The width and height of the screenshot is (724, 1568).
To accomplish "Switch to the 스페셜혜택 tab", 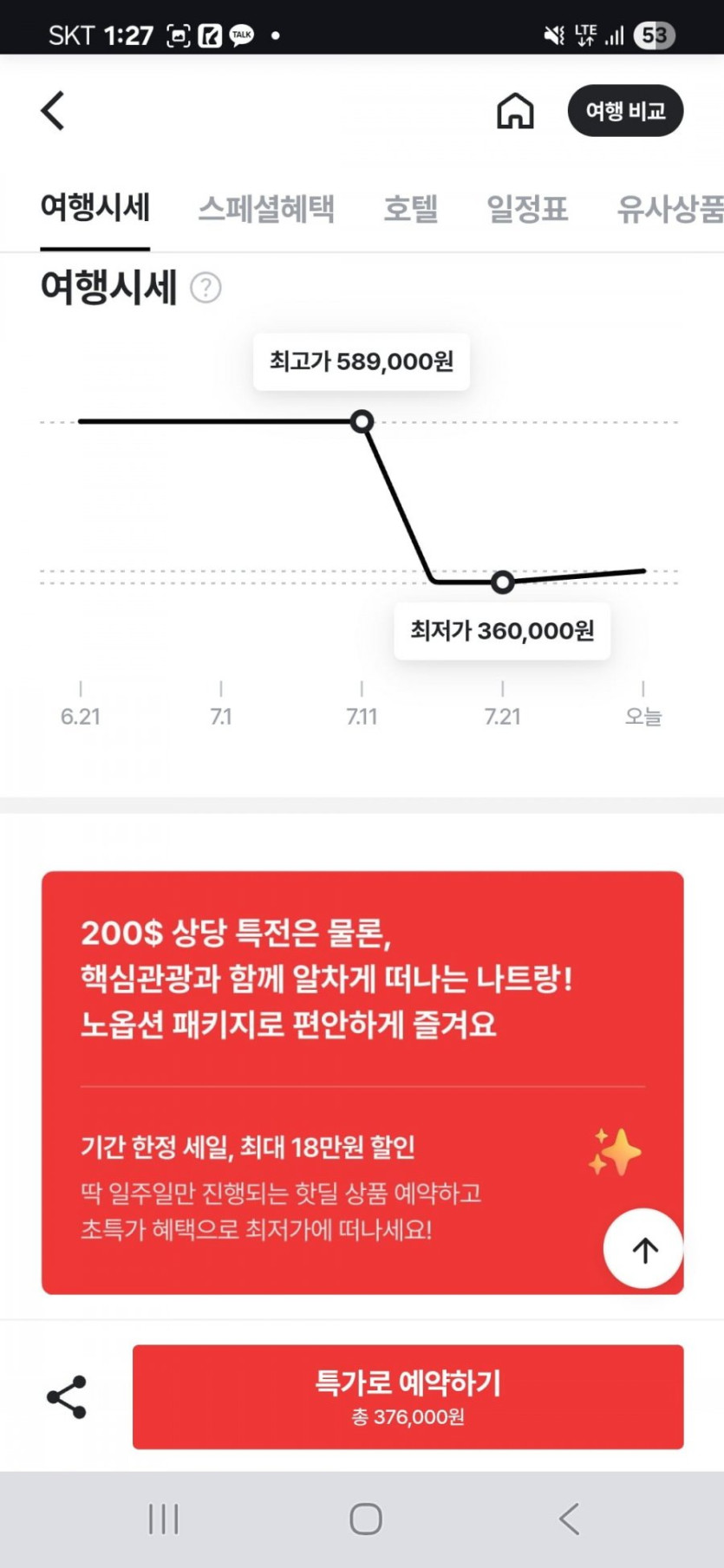I will [266, 209].
